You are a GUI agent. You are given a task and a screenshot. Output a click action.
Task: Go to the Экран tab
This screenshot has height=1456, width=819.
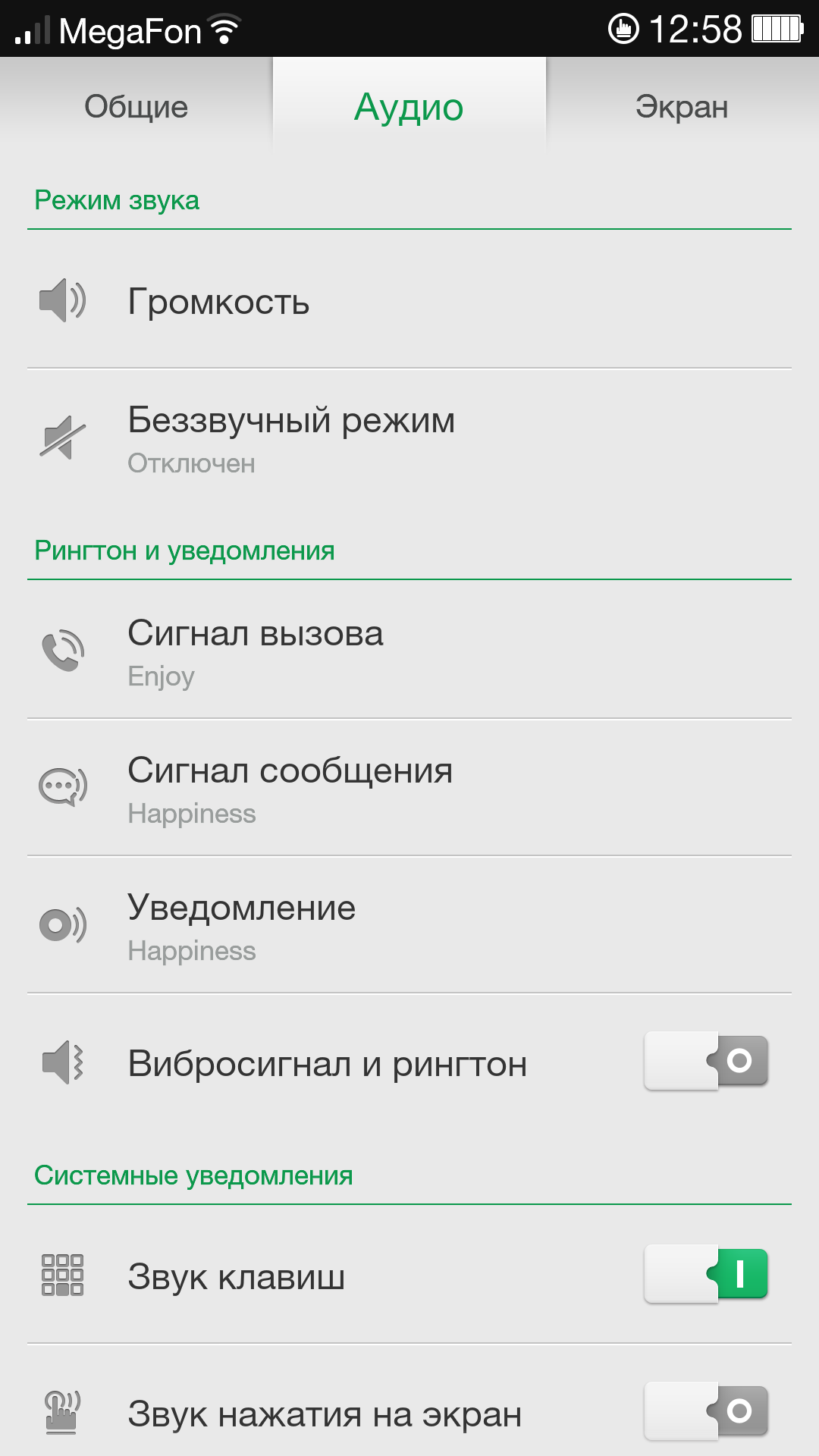pos(682,107)
